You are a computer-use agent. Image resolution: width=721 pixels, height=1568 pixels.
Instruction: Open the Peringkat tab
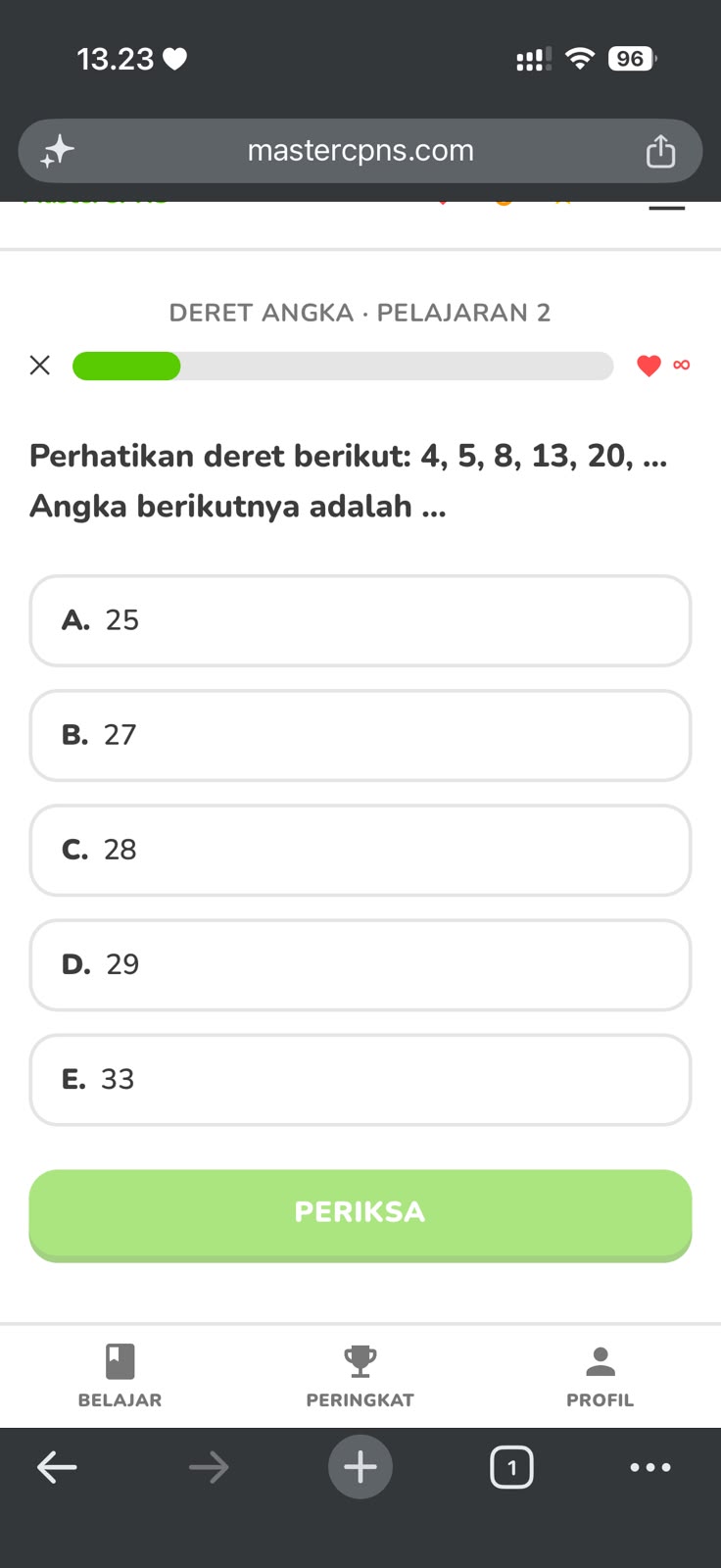click(360, 1376)
